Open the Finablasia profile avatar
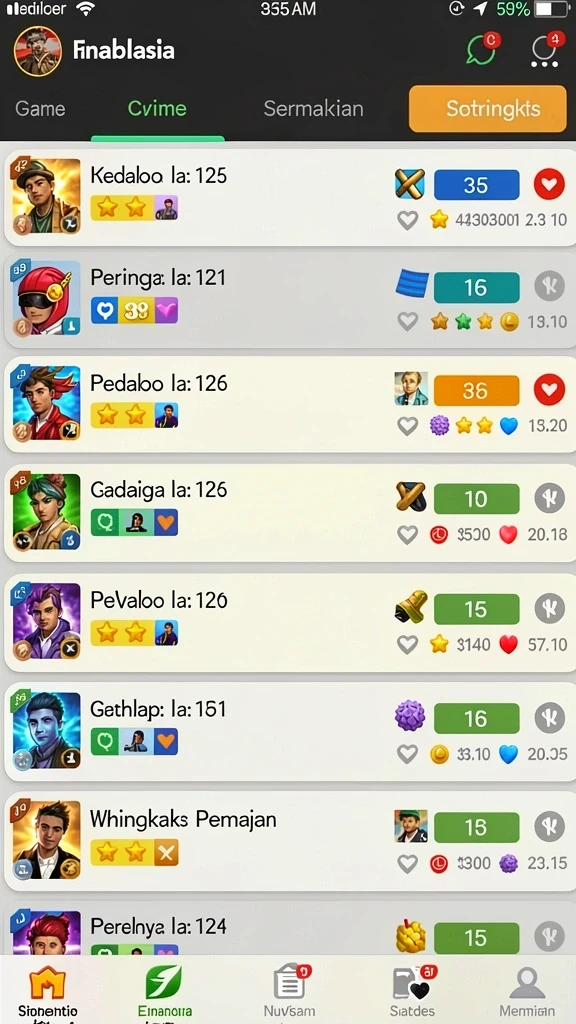576x1024 pixels. click(x=37, y=51)
